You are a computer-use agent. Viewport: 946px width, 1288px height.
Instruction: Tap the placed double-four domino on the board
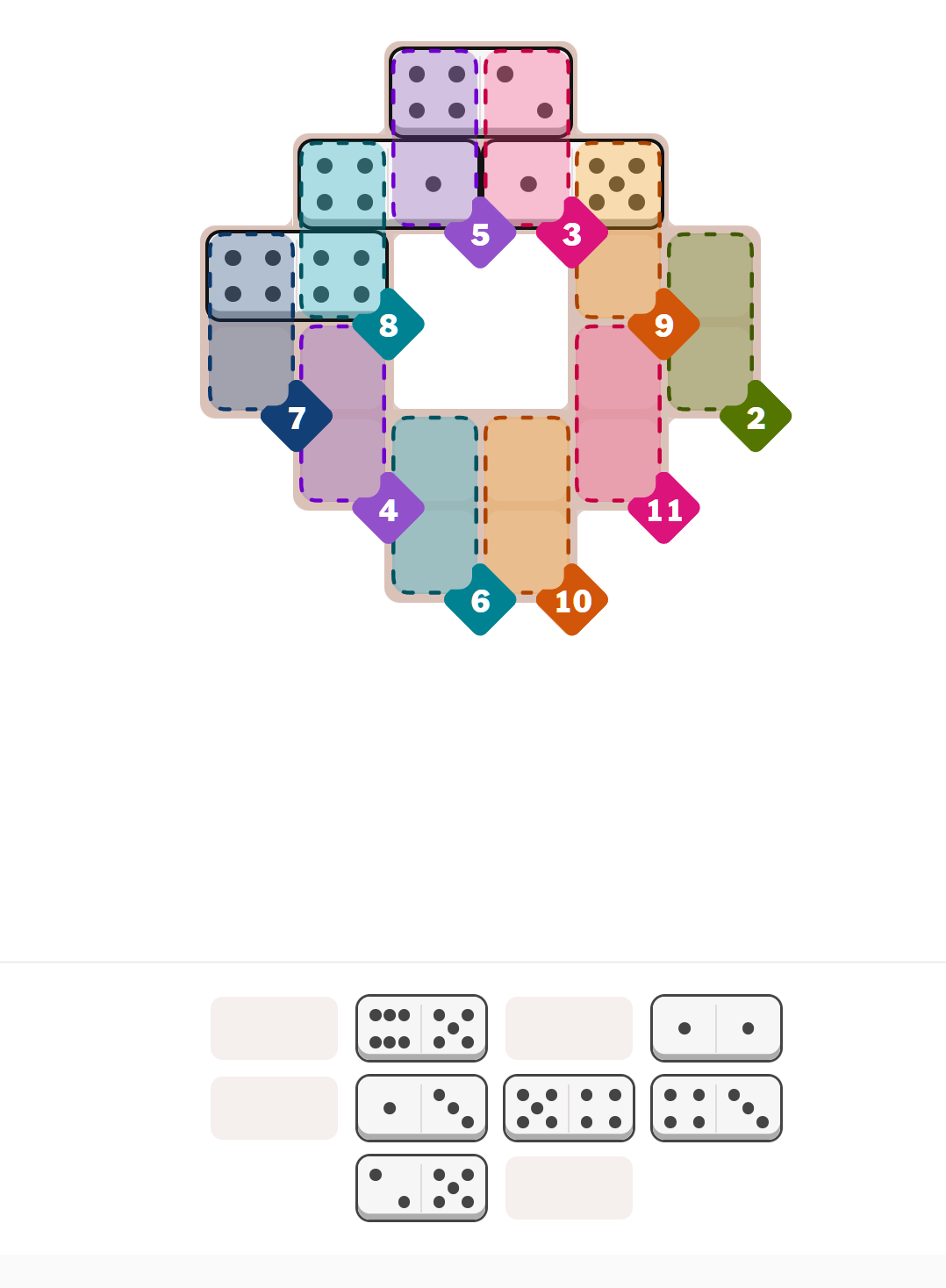coord(297,275)
